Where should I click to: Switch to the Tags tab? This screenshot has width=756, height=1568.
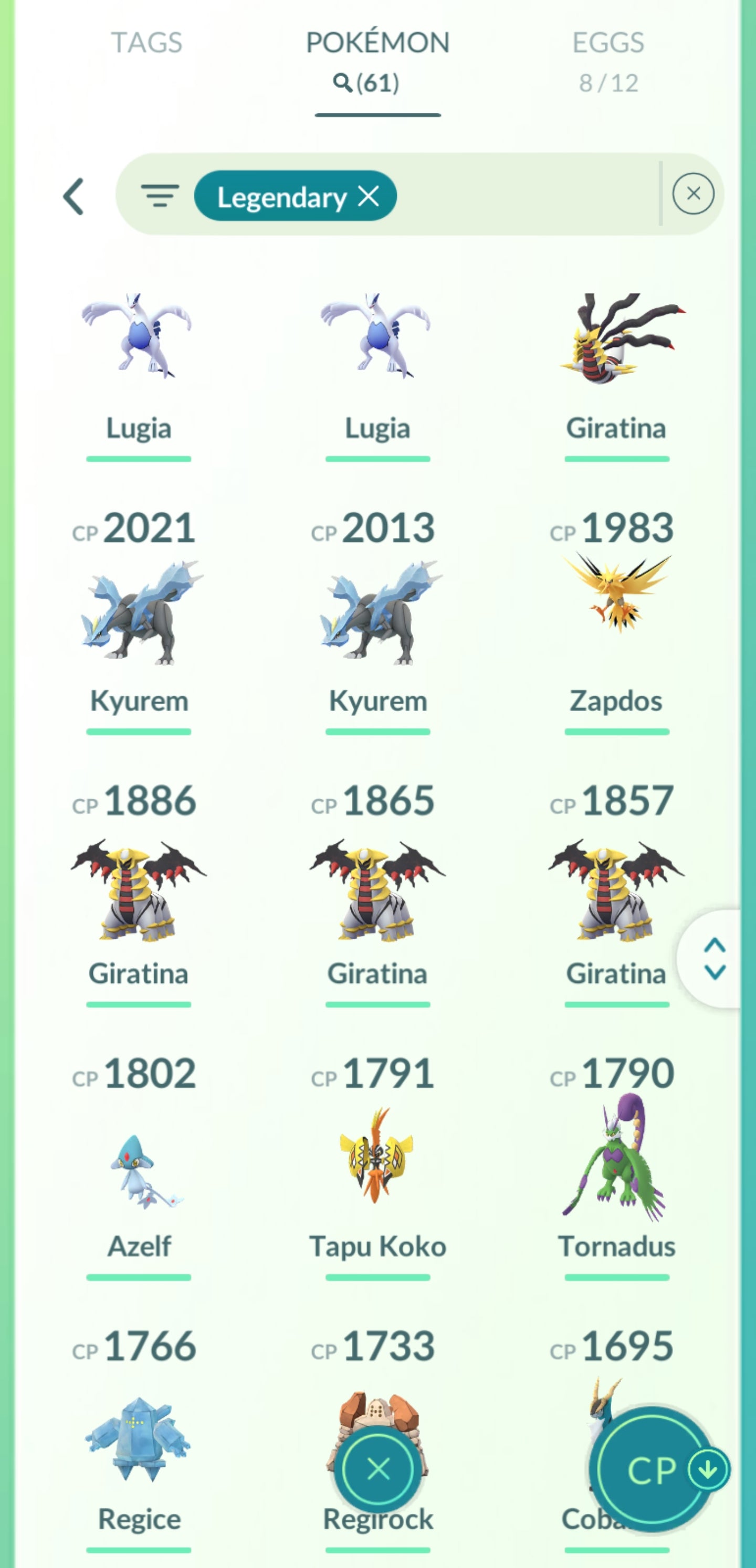pyautogui.click(x=146, y=43)
